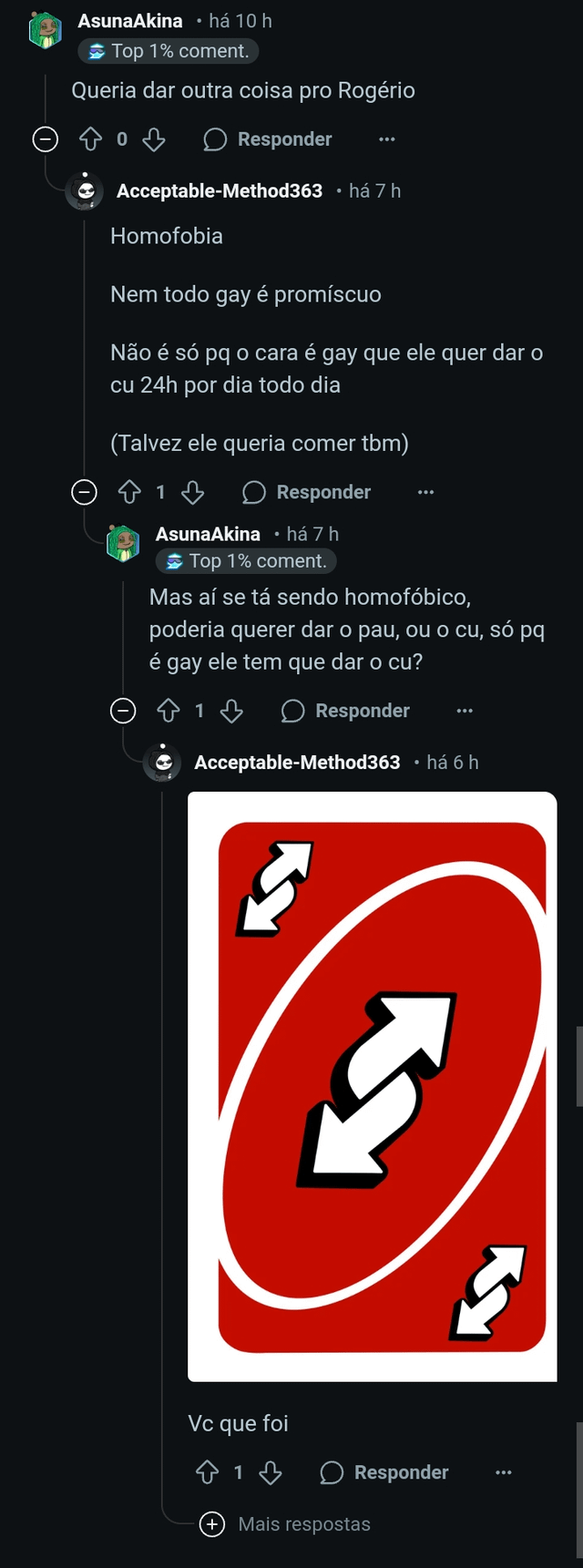Upvote the "Mas aí se tá sendo" reply
This screenshot has height=1568, width=583.
tap(169, 711)
